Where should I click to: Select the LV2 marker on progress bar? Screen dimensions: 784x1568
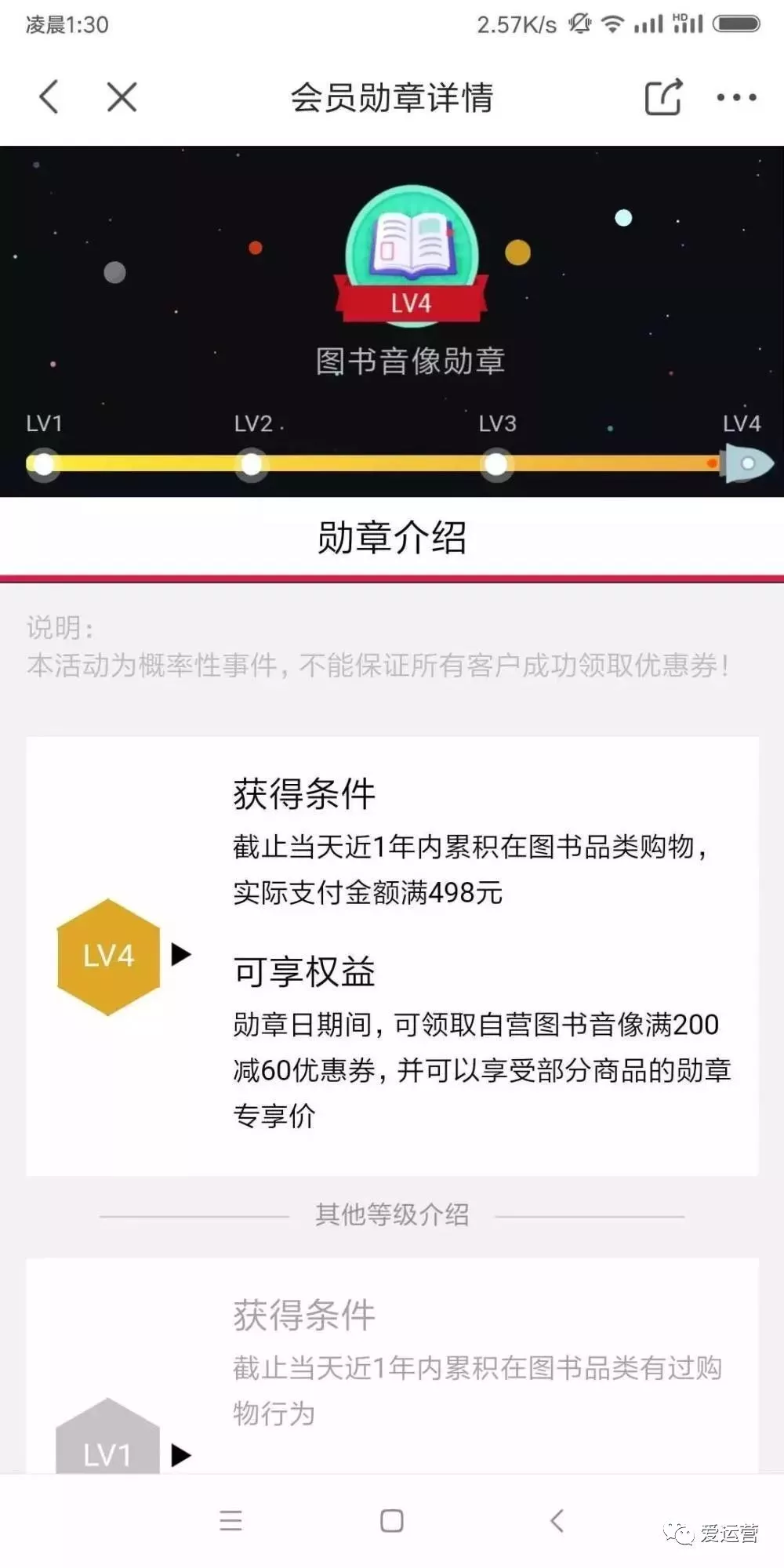point(252,464)
